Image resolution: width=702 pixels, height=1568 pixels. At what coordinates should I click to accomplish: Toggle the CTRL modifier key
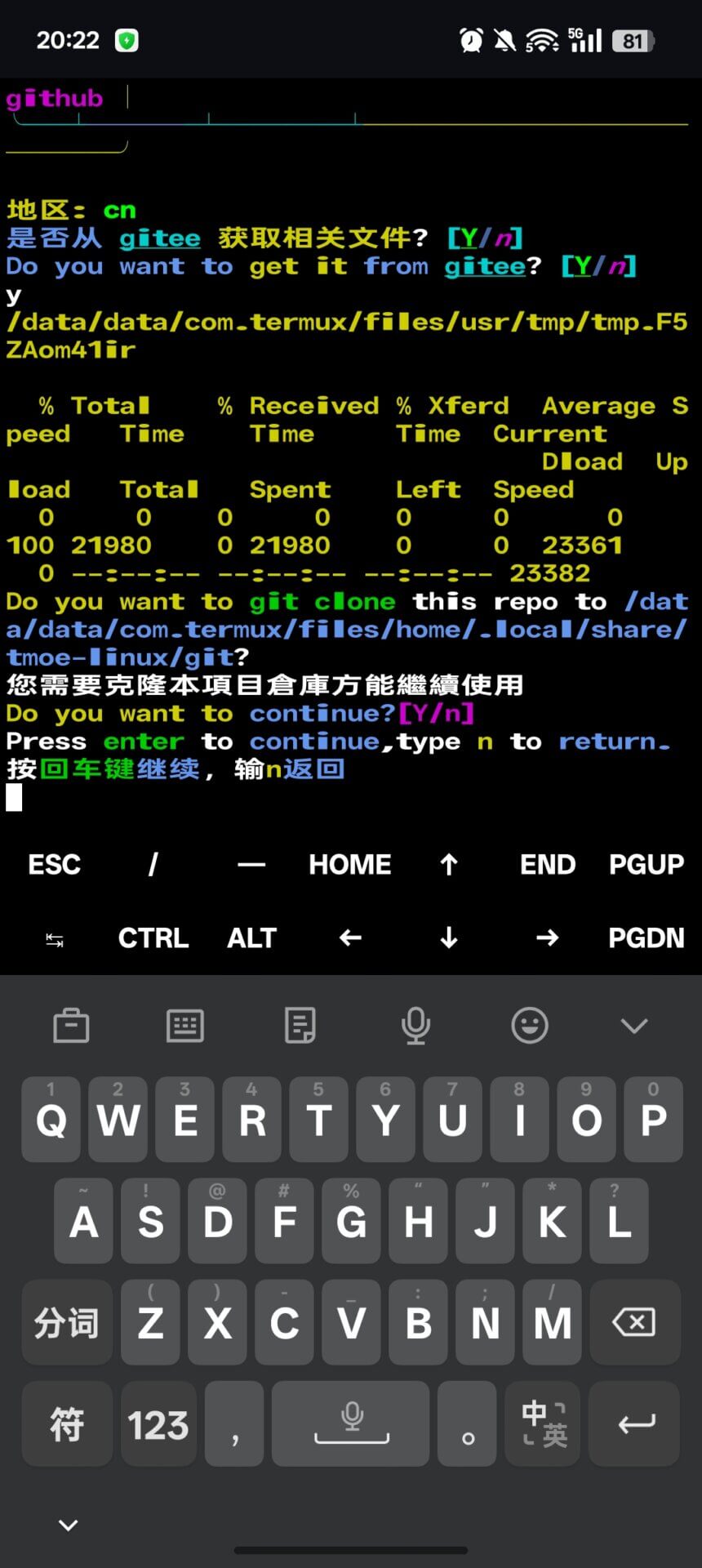tap(152, 938)
